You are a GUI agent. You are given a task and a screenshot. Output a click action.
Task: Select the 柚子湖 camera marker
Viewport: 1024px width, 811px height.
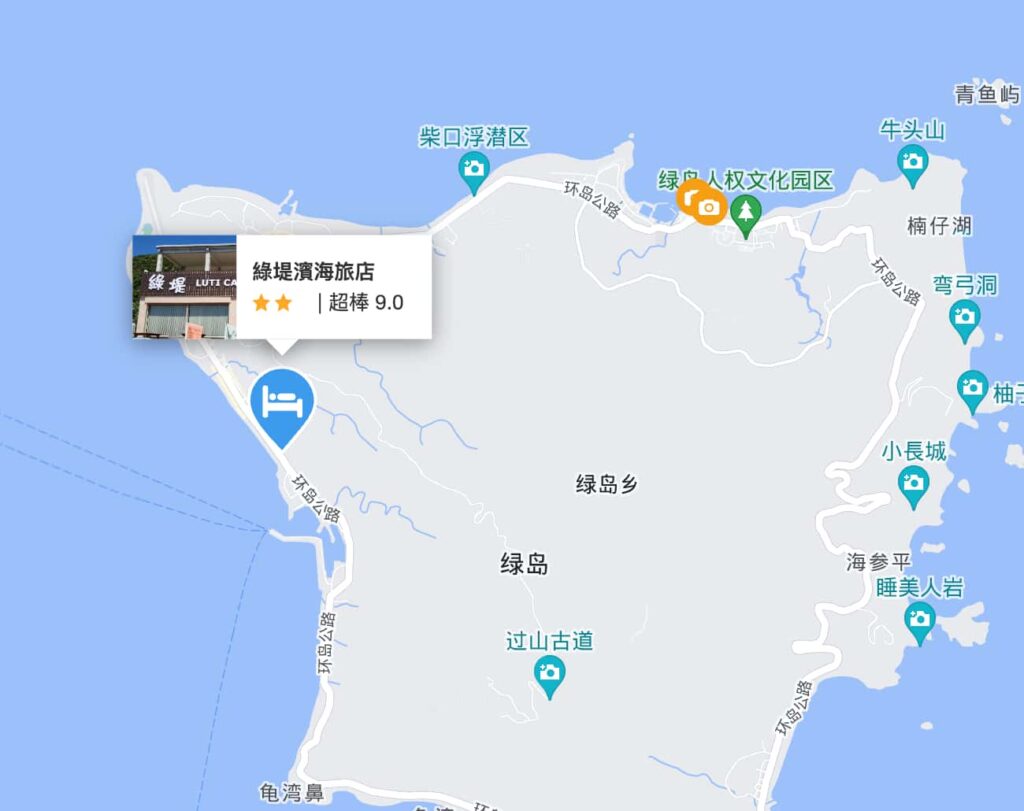pos(972,389)
